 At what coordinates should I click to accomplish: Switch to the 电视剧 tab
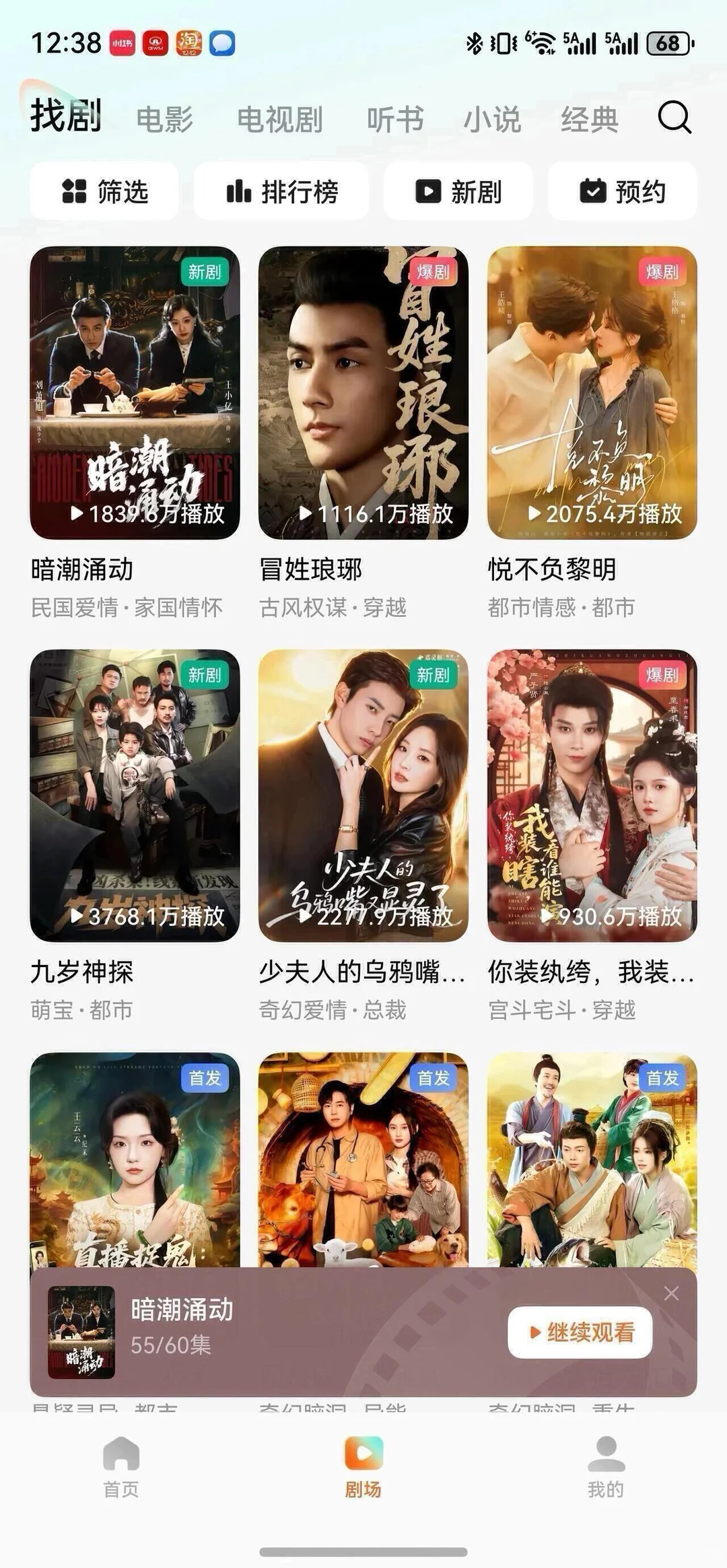pyautogui.click(x=279, y=120)
